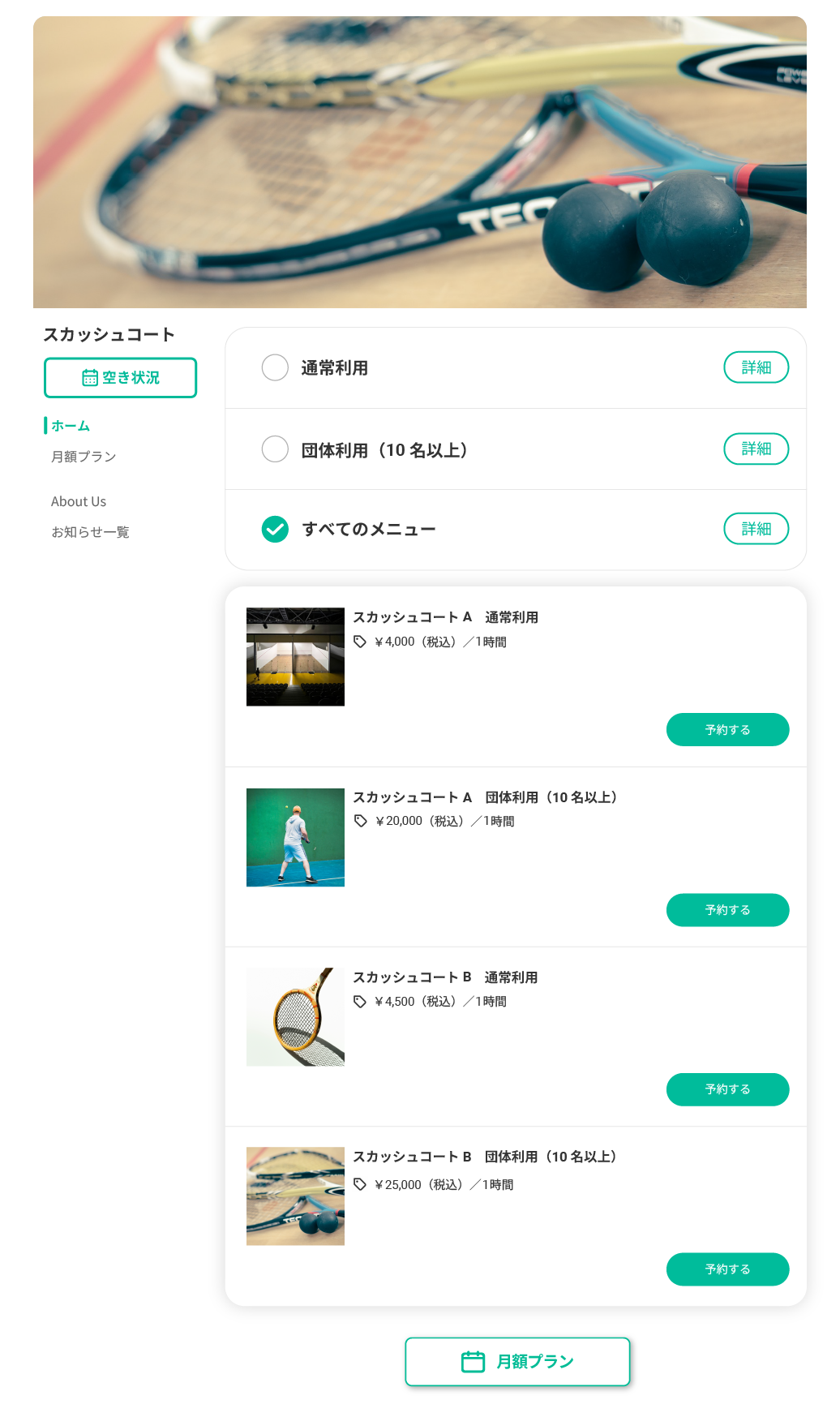View 詳細 for すべてのメニュー
The width and height of the screenshot is (840, 1417).
[x=756, y=529]
